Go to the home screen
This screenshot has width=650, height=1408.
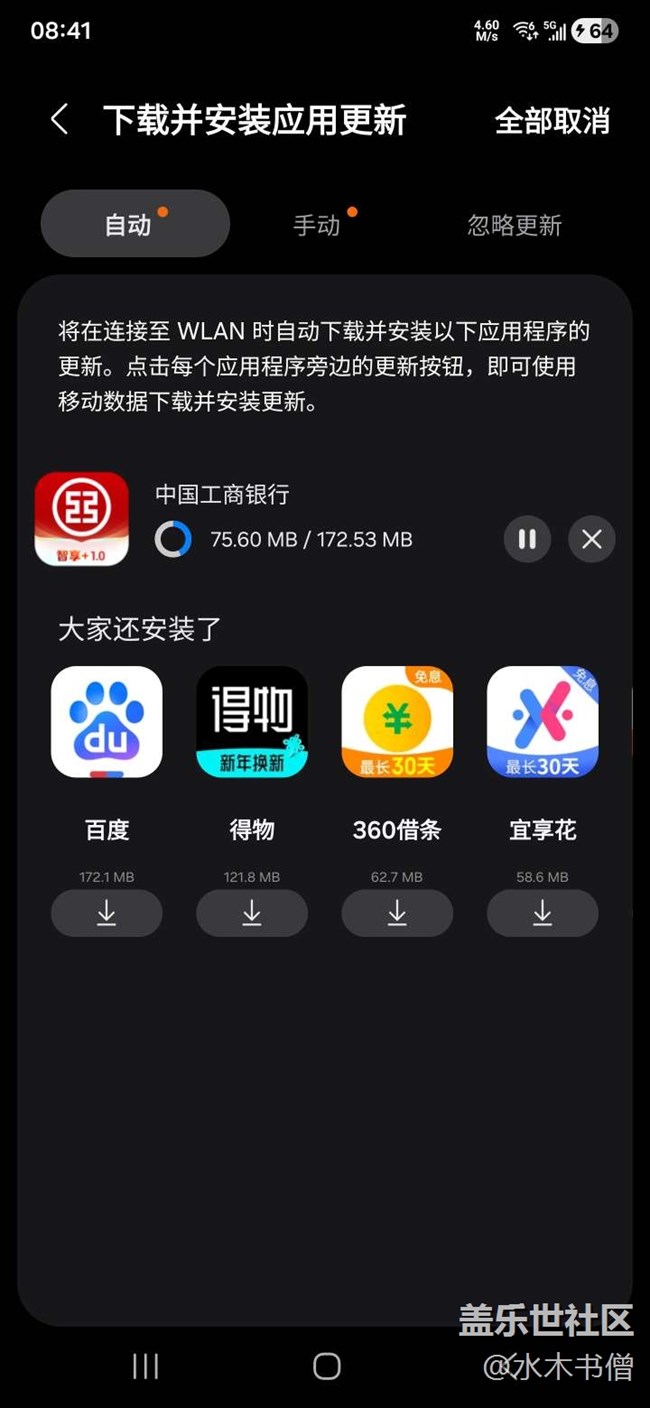point(327,1366)
